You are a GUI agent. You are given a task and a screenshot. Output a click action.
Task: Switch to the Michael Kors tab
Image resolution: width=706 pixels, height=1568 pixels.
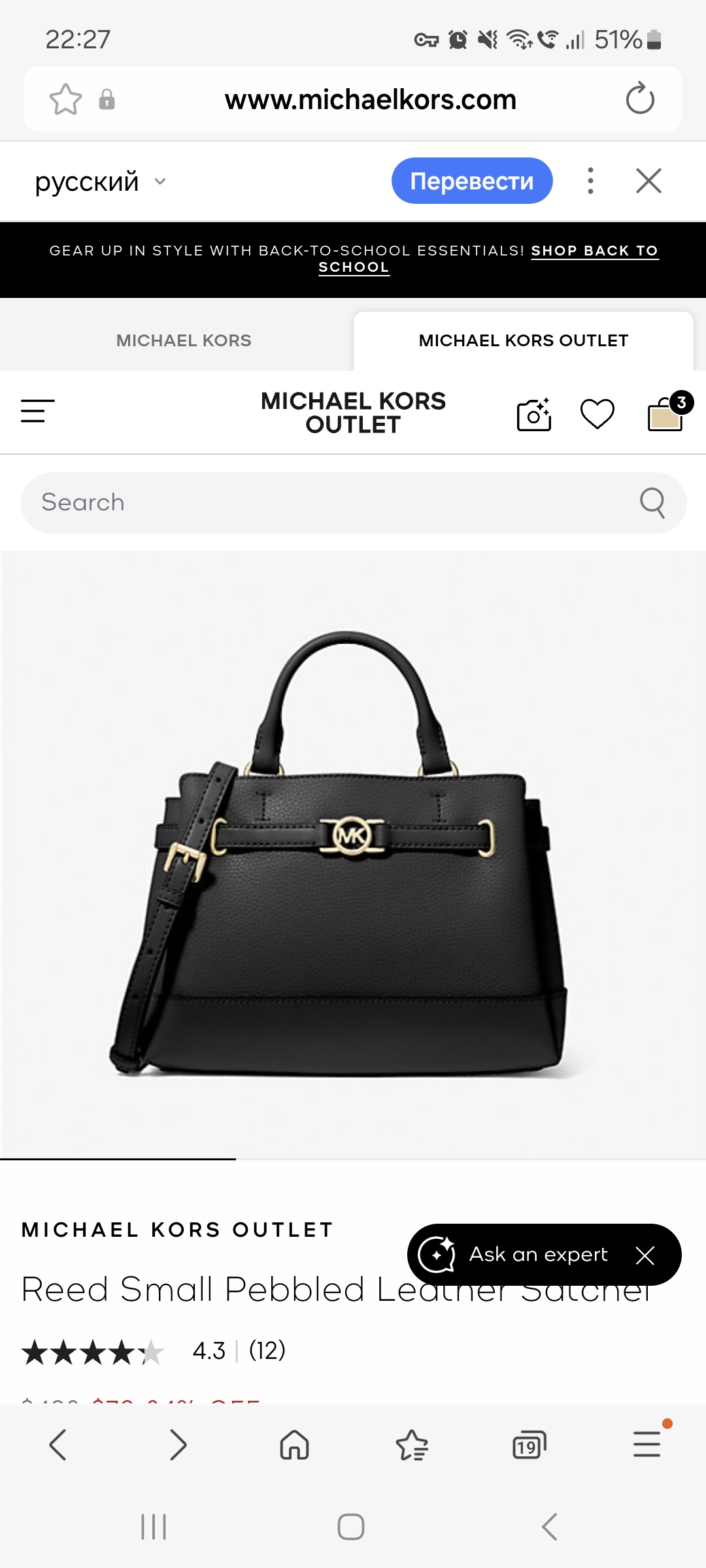(x=184, y=340)
